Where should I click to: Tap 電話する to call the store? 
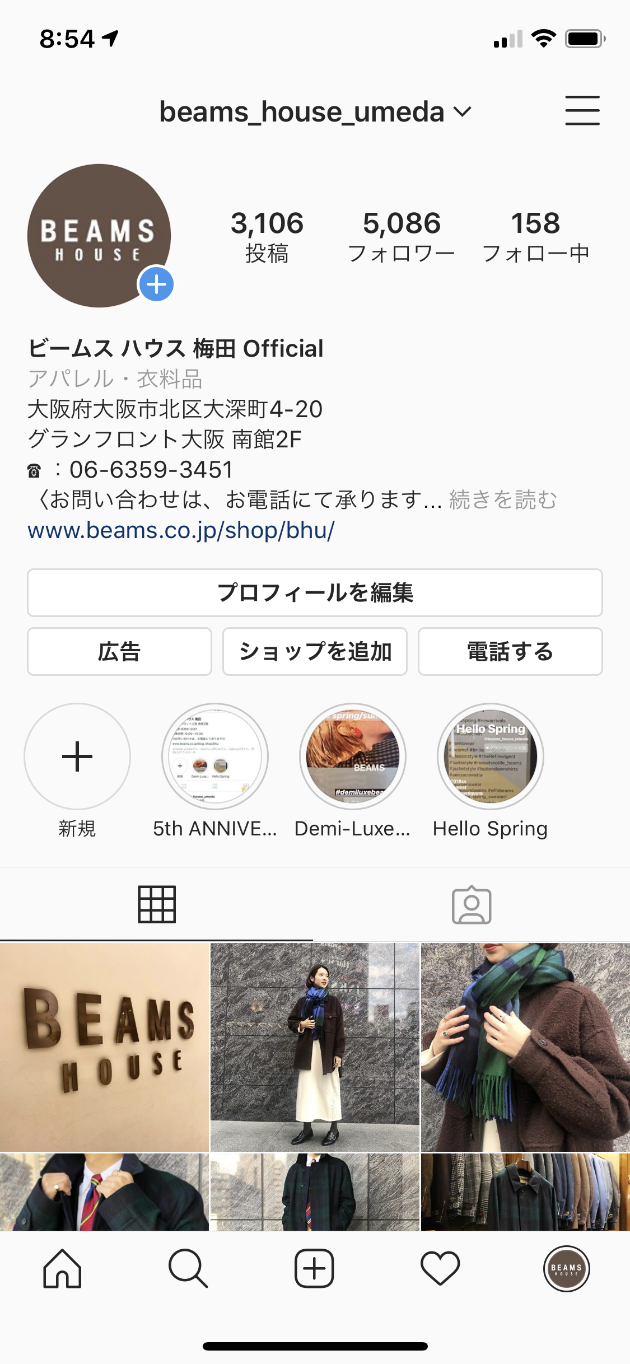[510, 652]
